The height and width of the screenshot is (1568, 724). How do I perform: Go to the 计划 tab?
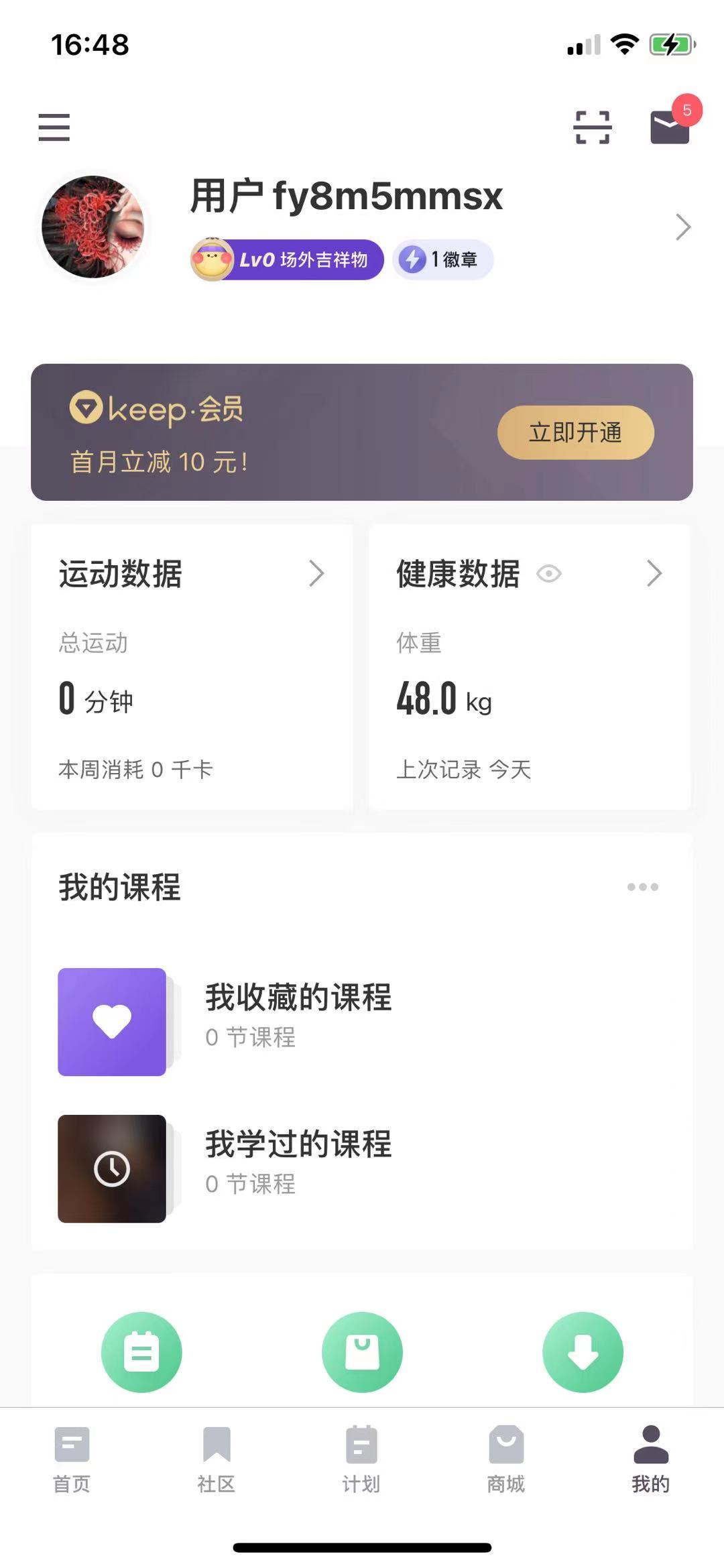point(361,1459)
